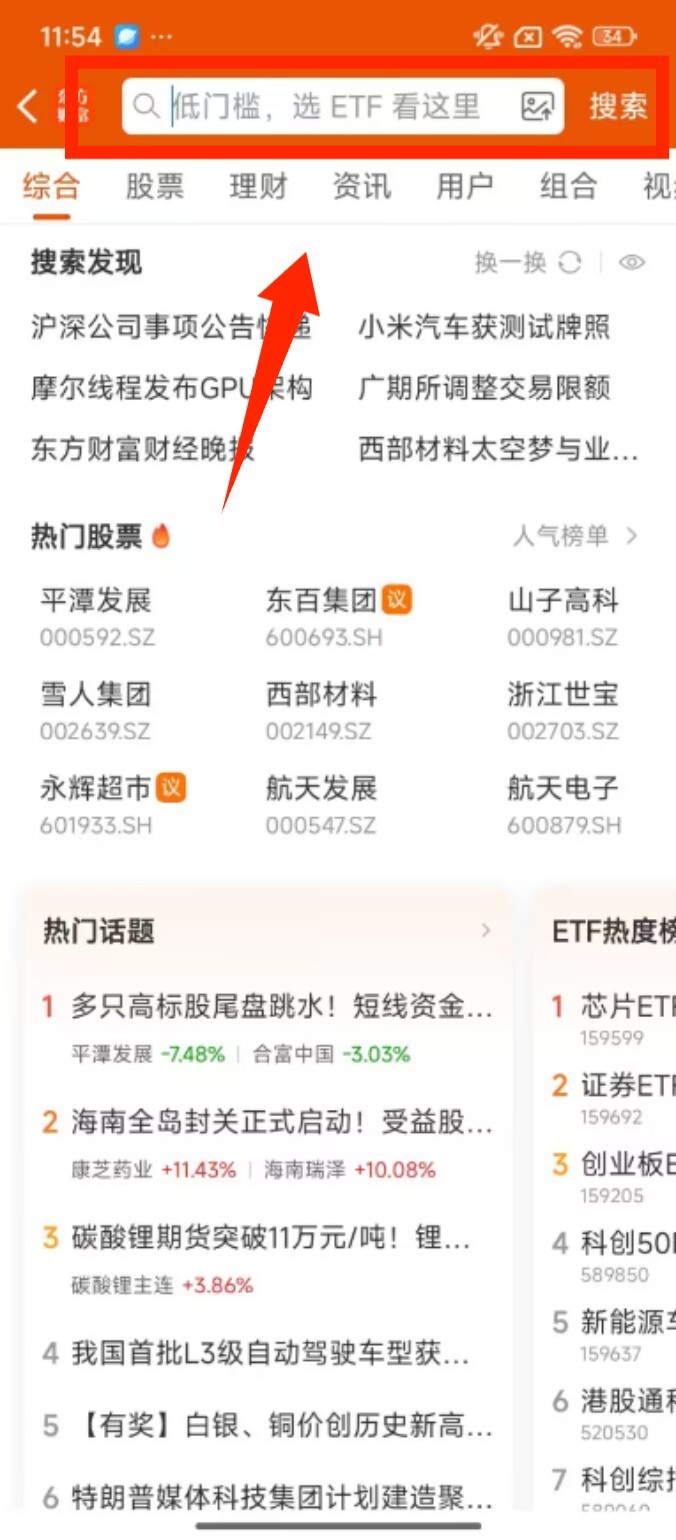Switch to the 理财 tab
Viewport: 676px width, 1540px height.
pyautogui.click(x=258, y=187)
